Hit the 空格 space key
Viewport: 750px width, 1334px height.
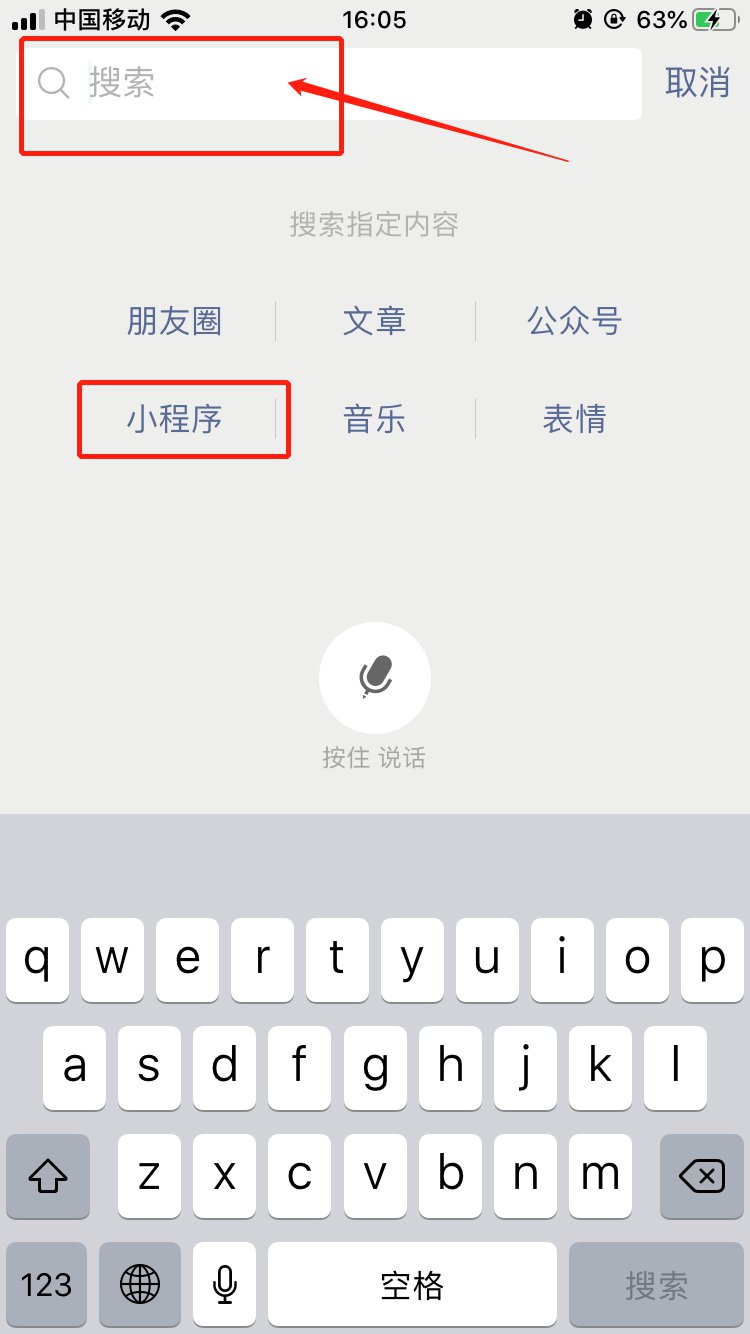click(x=412, y=1284)
